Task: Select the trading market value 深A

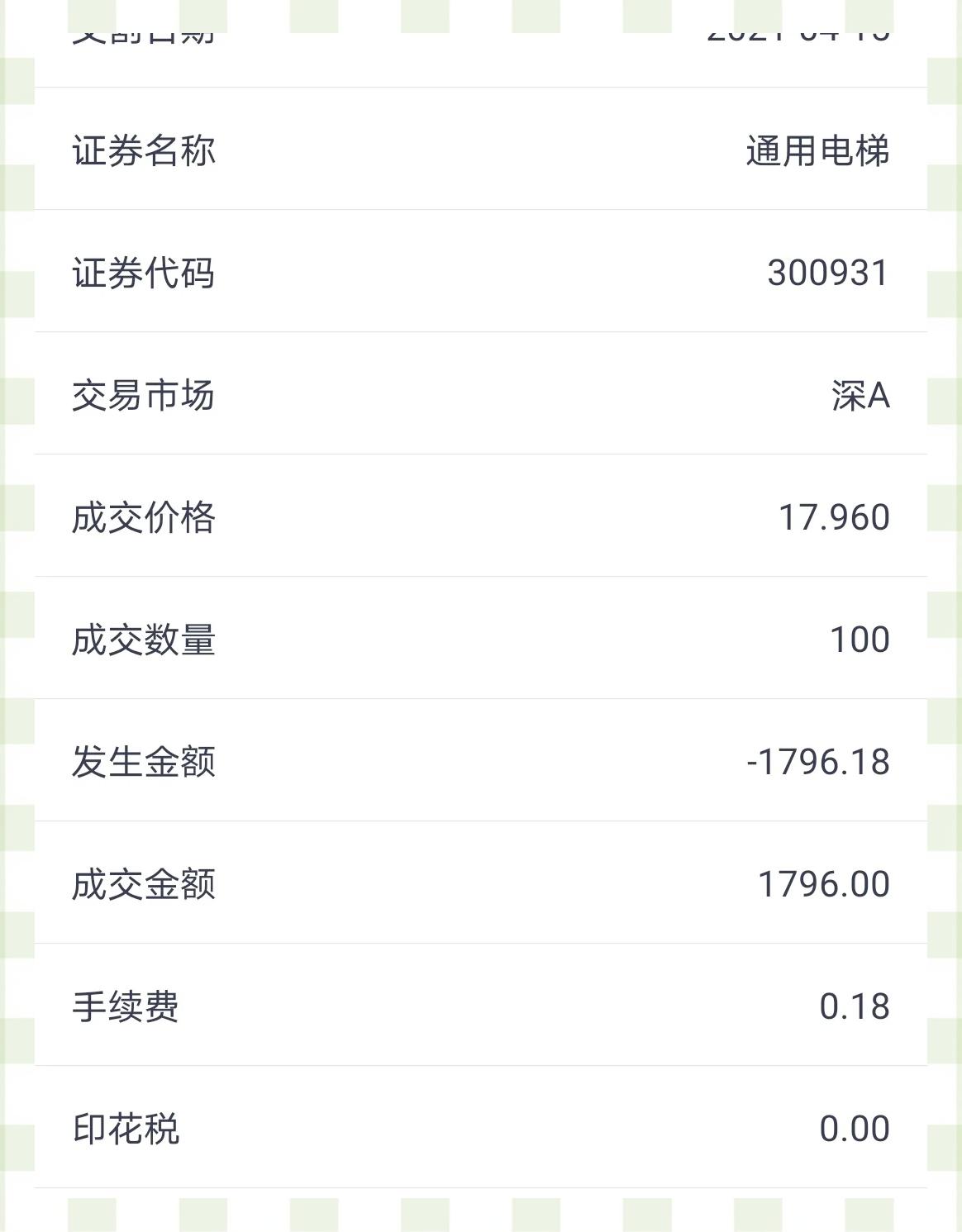Action: [x=860, y=395]
